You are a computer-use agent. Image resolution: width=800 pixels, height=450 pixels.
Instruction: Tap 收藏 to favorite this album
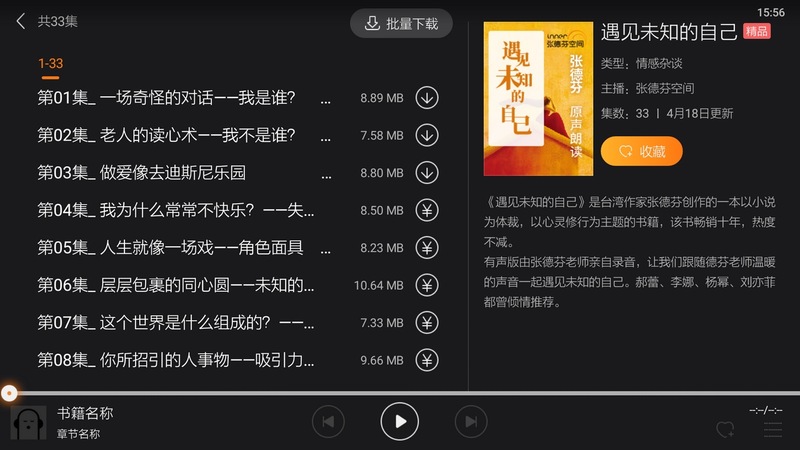pos(642,151)
